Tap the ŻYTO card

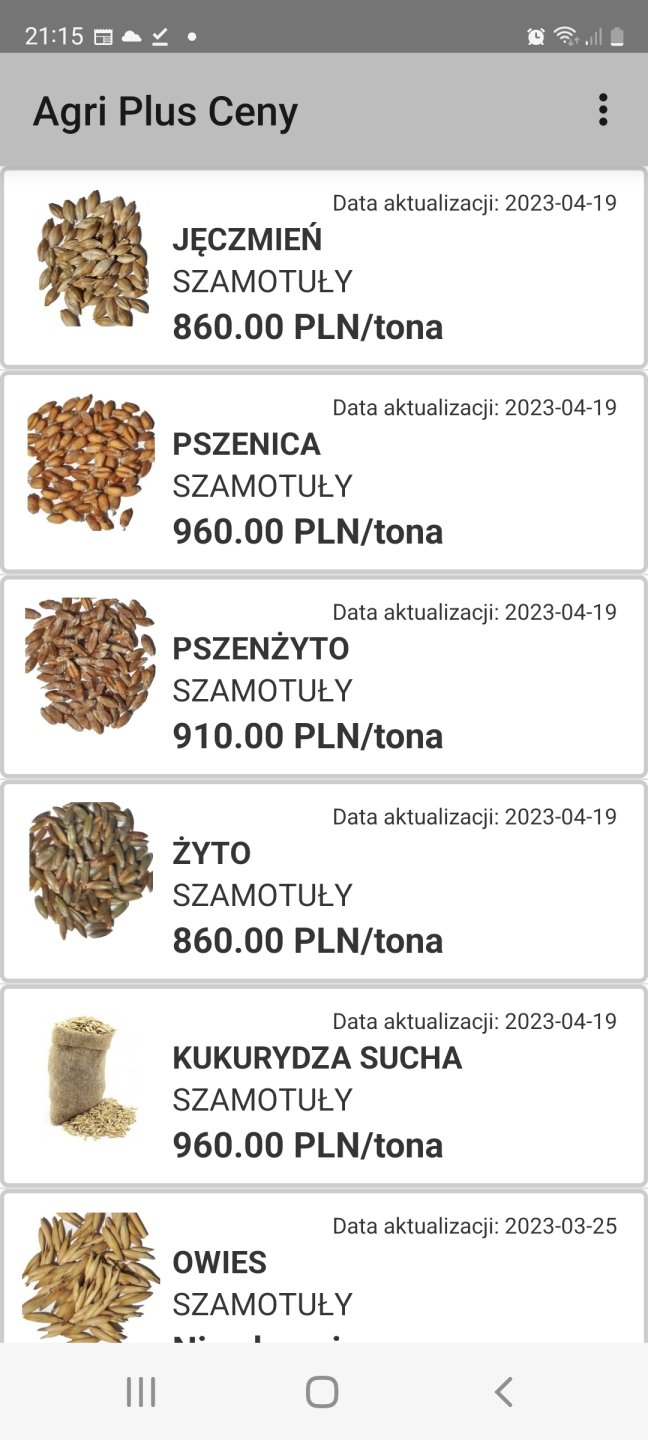pos(324,881)
